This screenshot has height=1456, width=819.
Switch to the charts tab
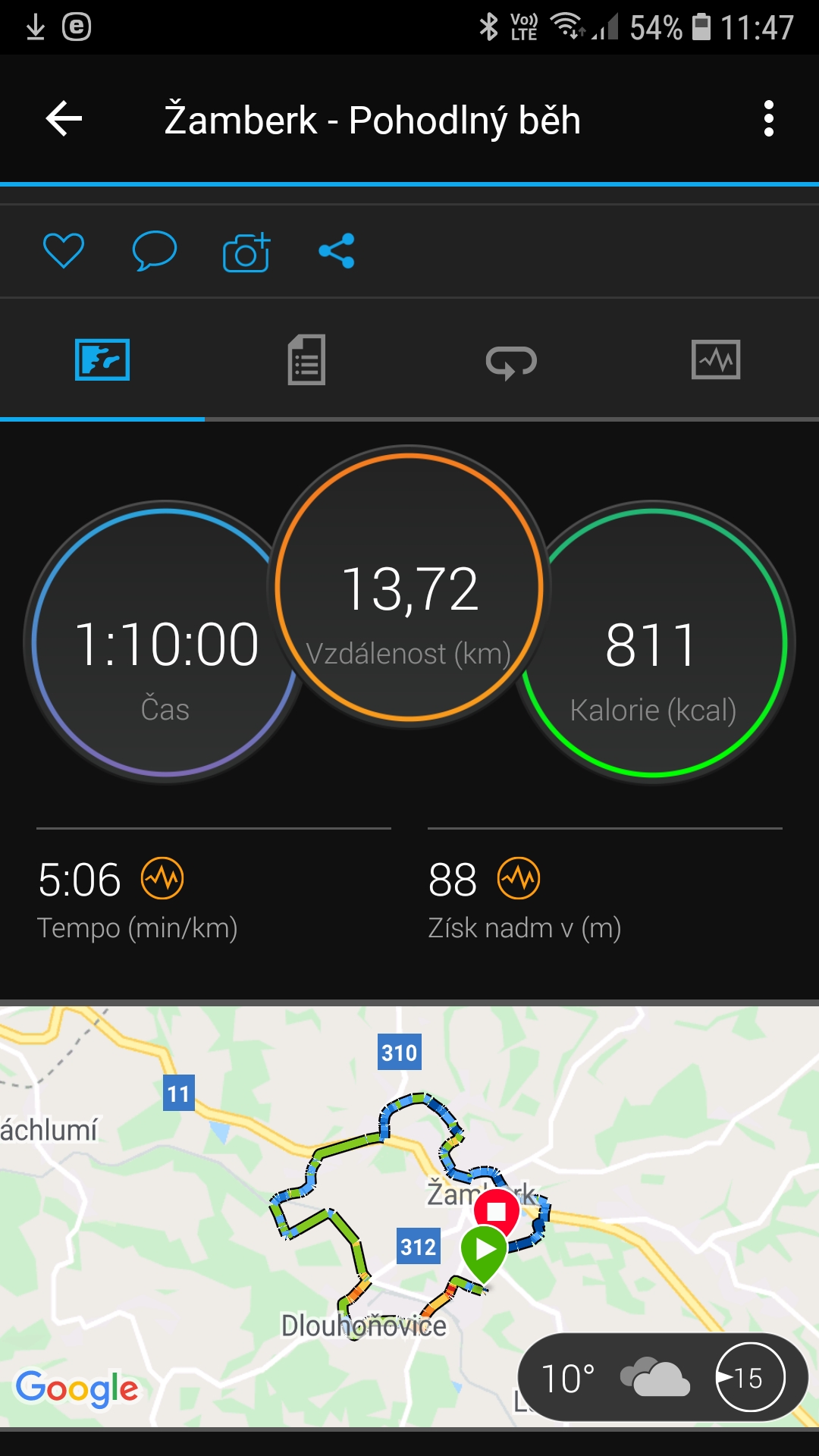pyautogui.click(x=716, y=360)
